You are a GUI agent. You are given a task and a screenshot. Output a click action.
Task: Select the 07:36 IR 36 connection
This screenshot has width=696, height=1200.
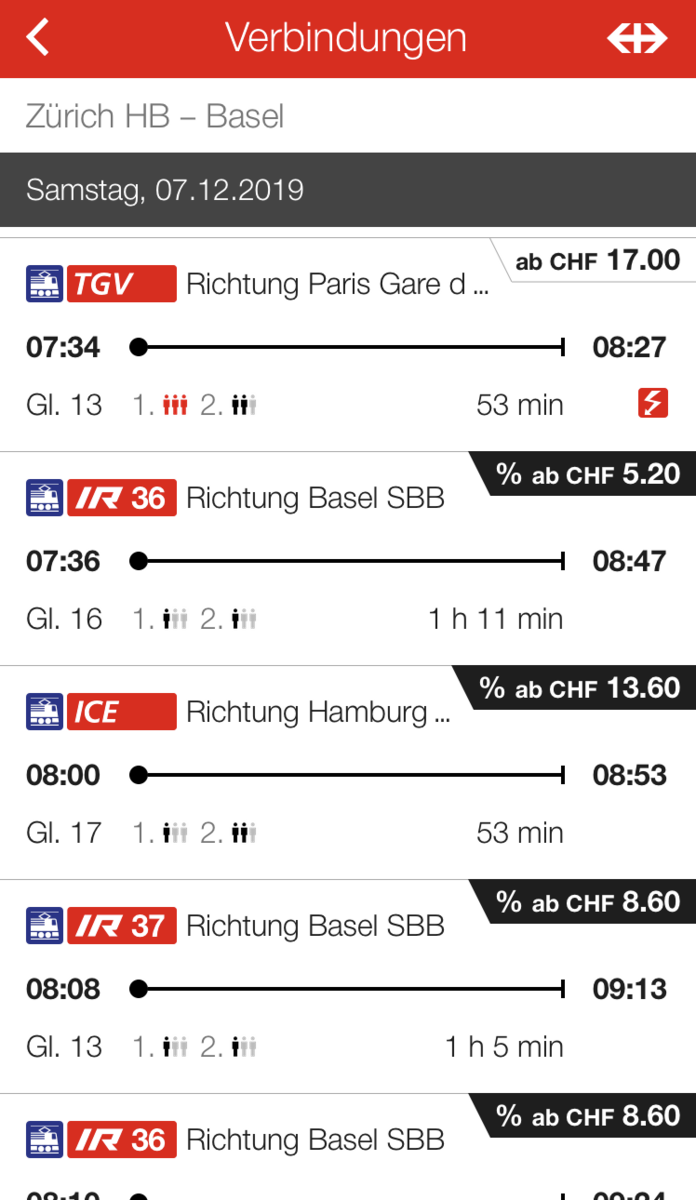[x=346, y=560]
